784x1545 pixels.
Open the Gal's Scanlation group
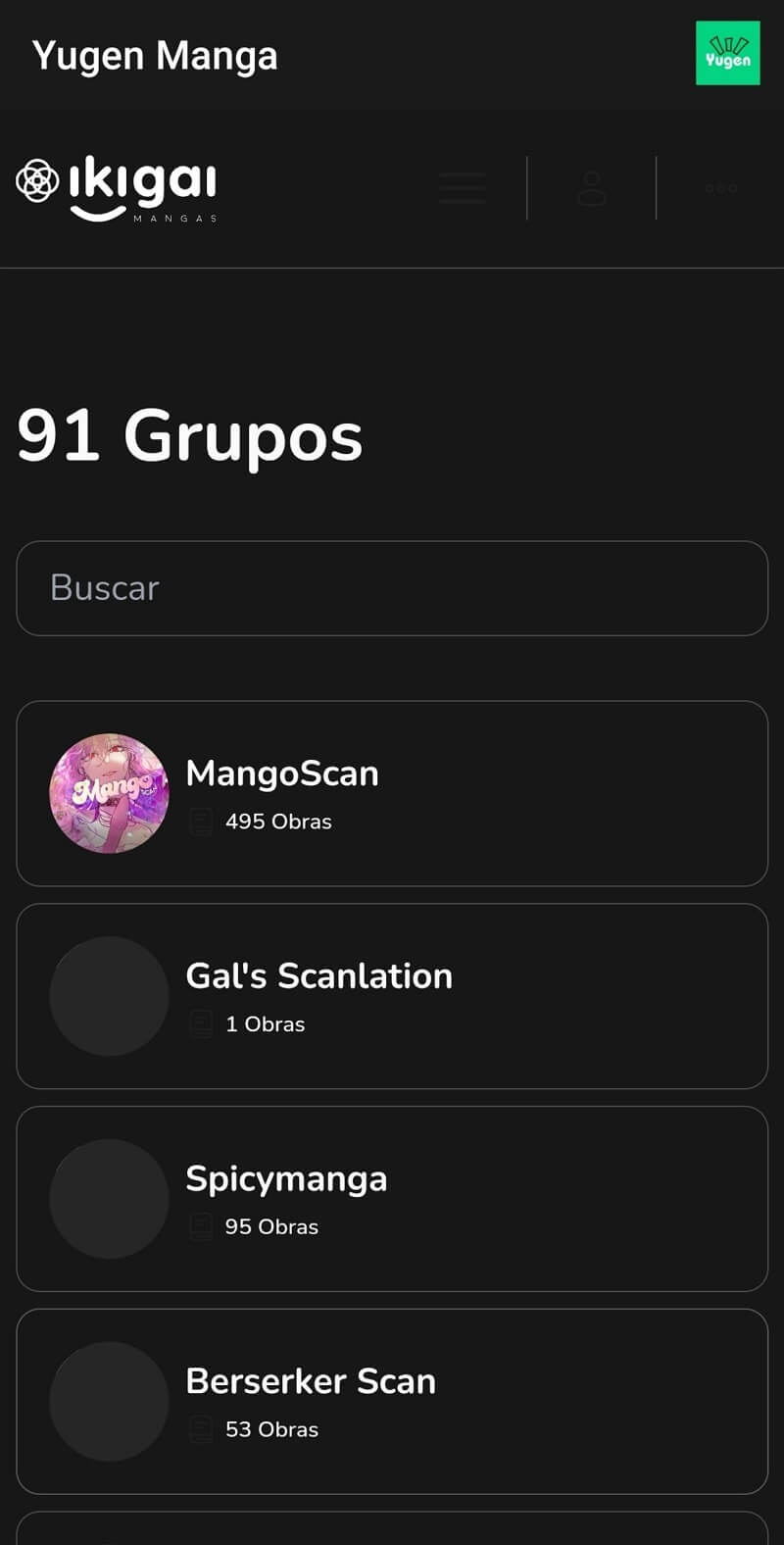click(392, 995)
